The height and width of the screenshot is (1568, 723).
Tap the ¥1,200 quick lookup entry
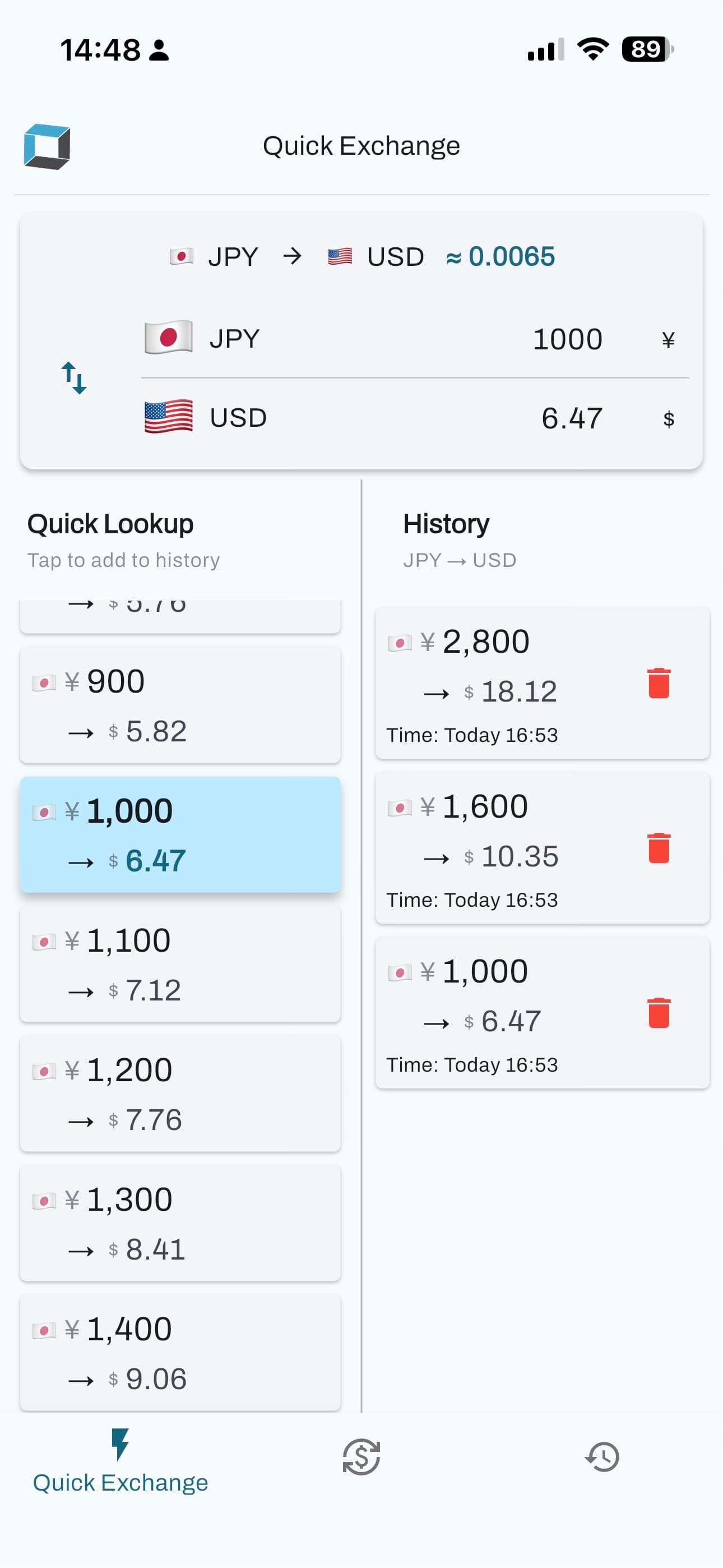click(180, 1092)
